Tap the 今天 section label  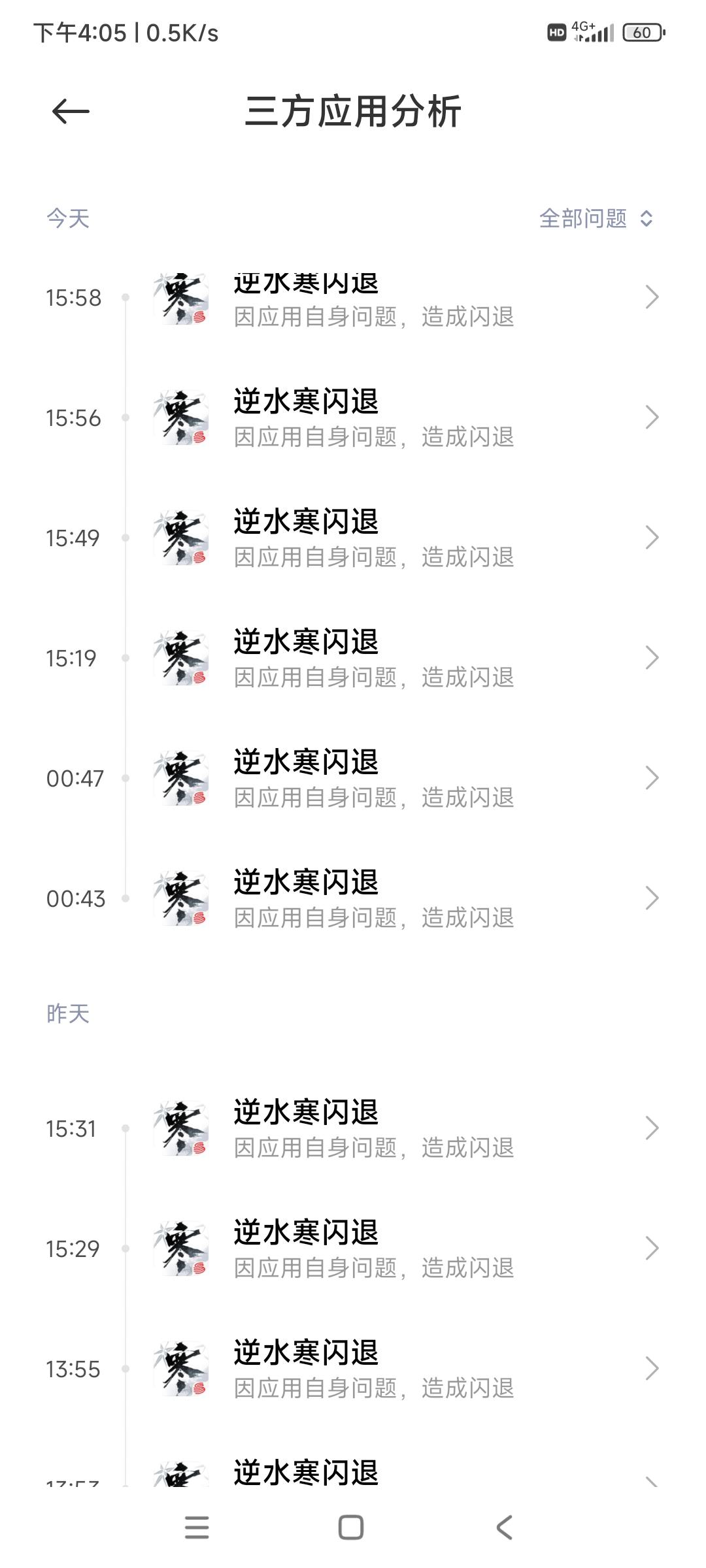pyautogui.click(x=67, y=219)
